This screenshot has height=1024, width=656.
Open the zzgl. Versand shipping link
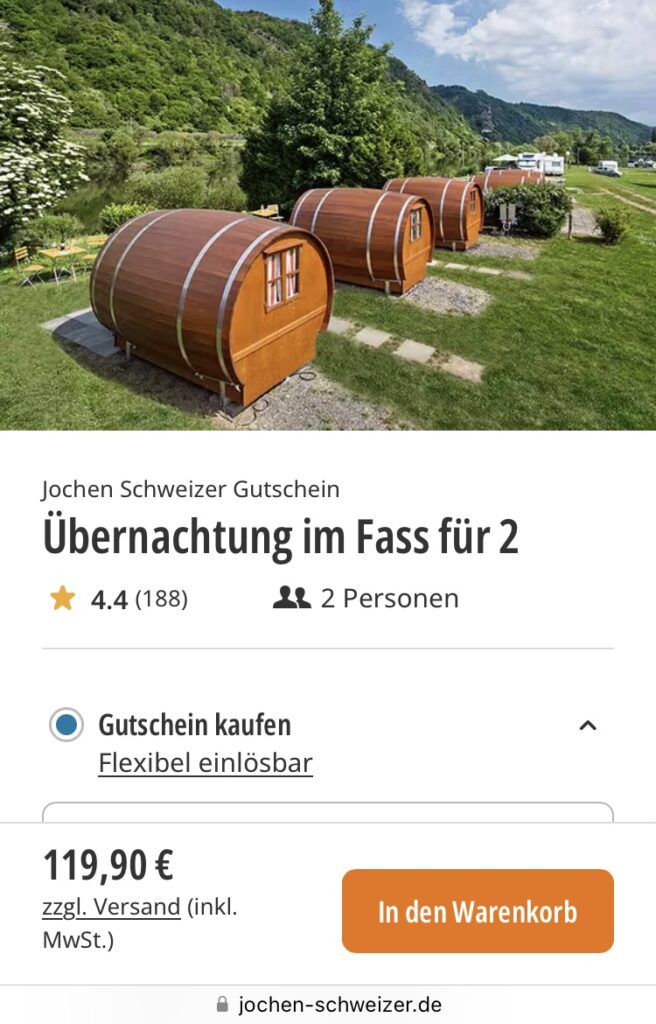click(x=111, y=907)
